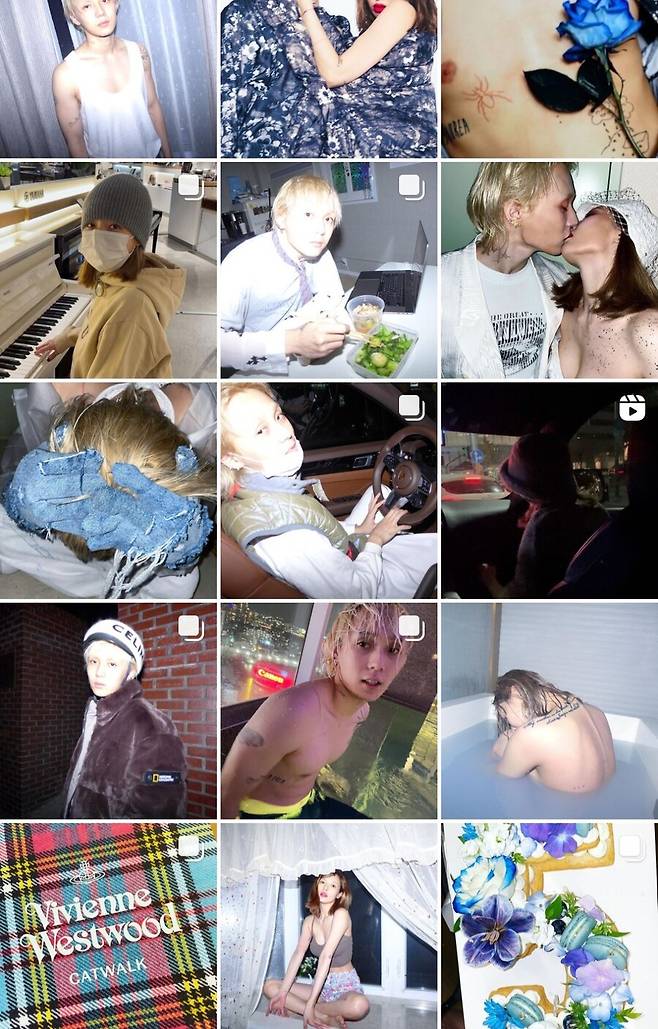Open the salad and laptop photo post
Screen dimensions: 658x1029
pyautogui.click(x=329, y=270)
